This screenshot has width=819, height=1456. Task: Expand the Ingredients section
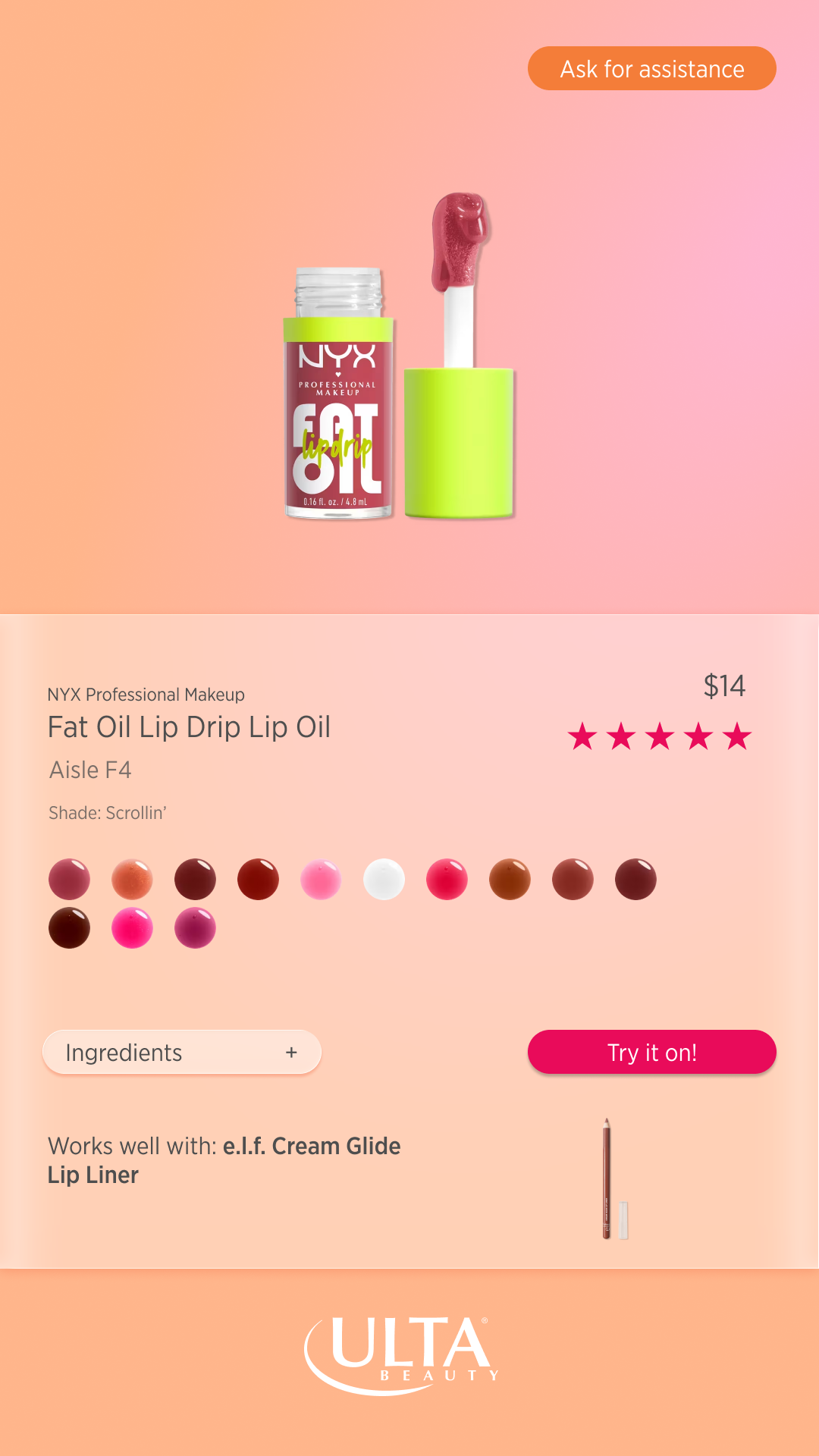point(182,1052)
